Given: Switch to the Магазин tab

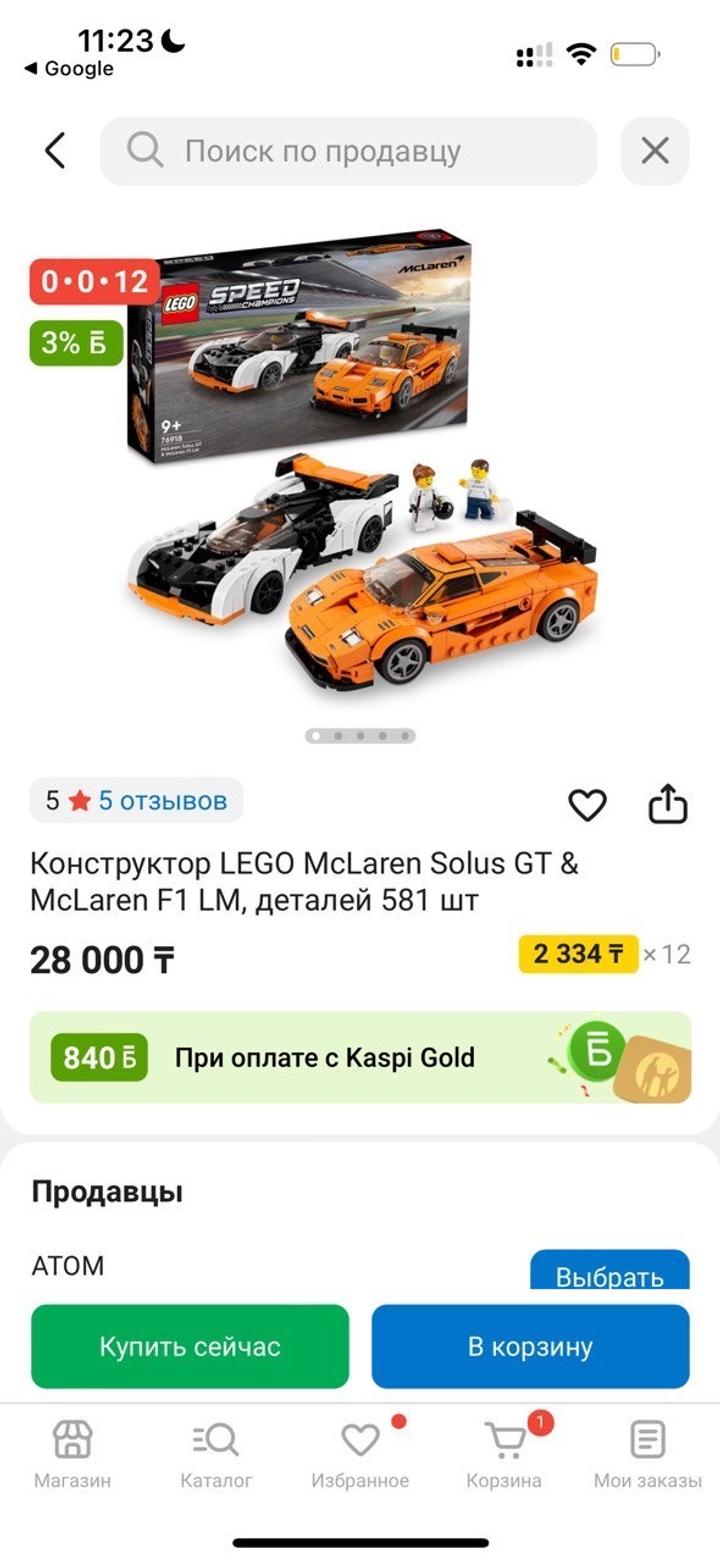Looking at the screenshot, I should [x=72, y=1454].
